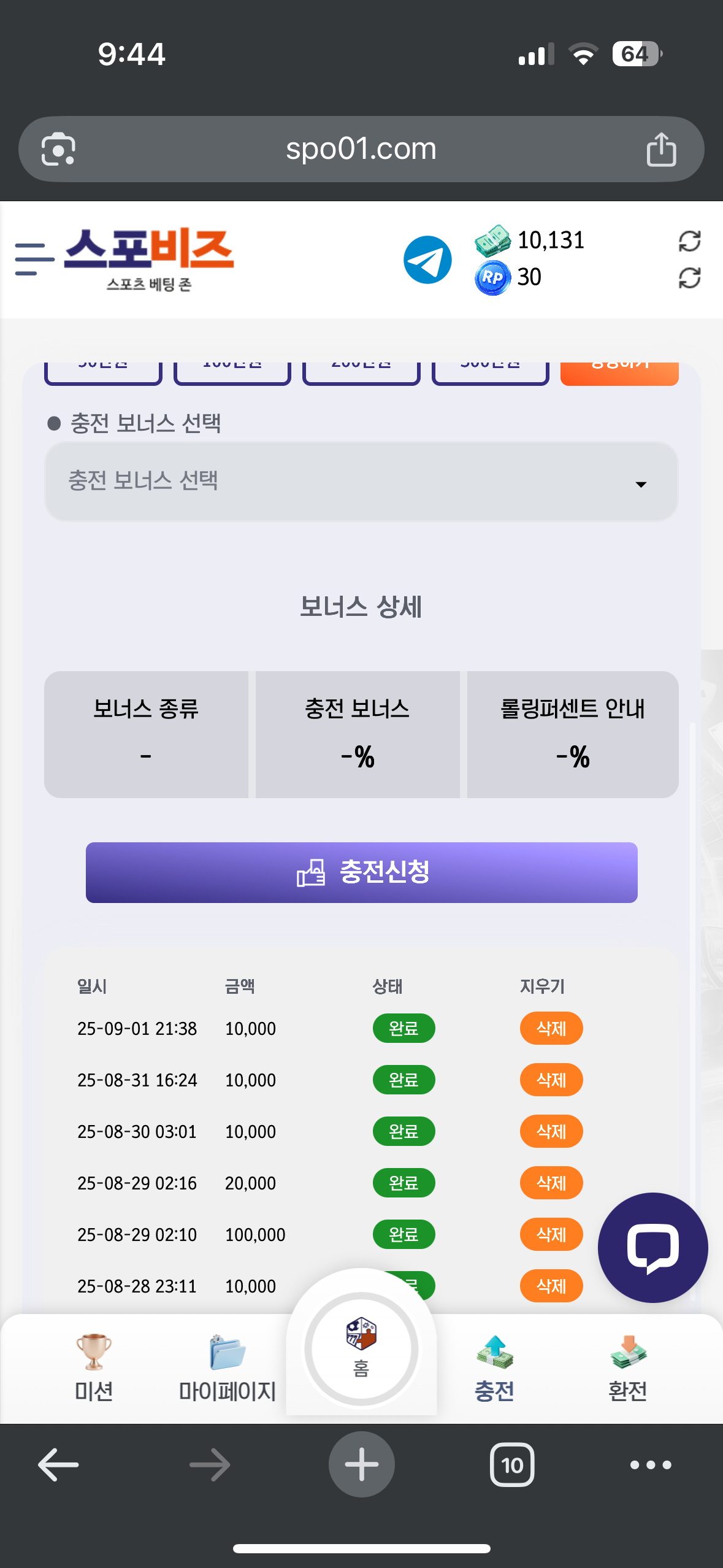Go to the 홈 tab
The height and width of the screenshot is (1568, 723).
(361, 1349)
